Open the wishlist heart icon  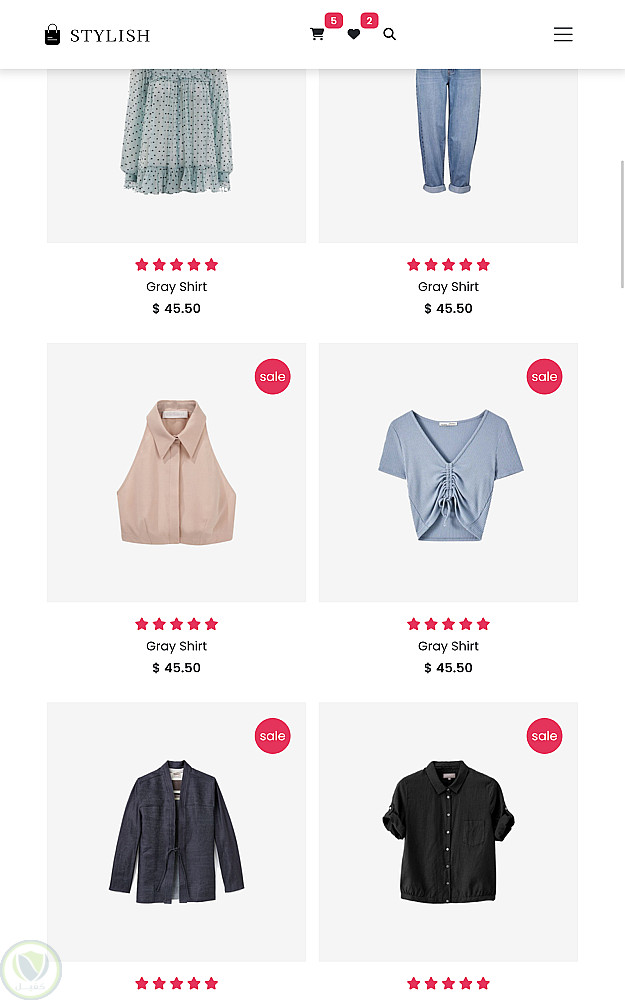353,34
